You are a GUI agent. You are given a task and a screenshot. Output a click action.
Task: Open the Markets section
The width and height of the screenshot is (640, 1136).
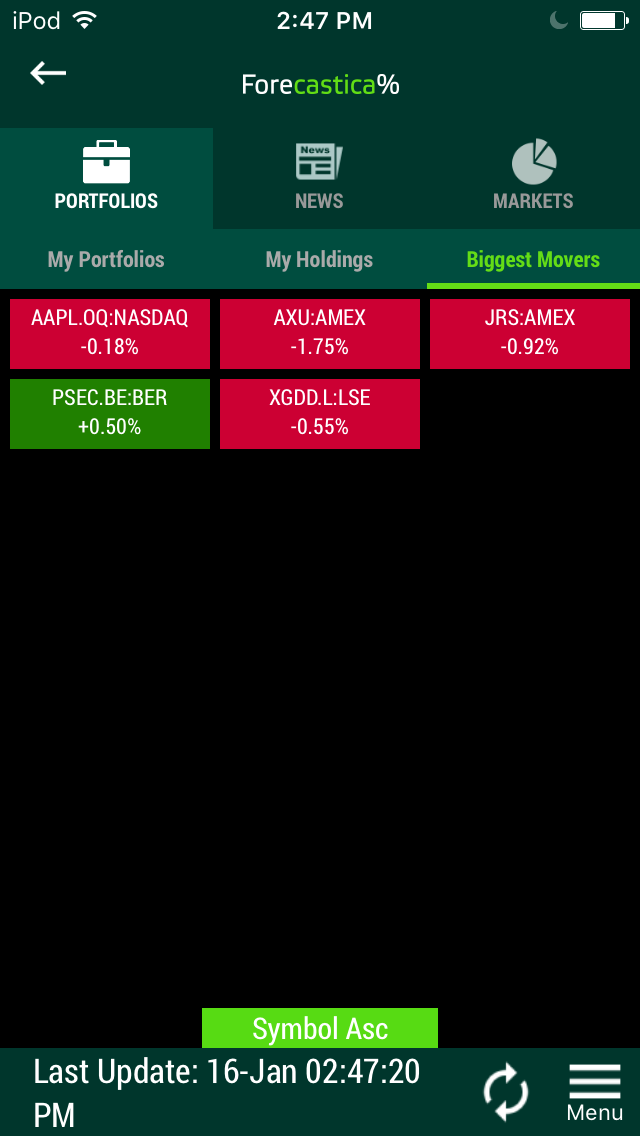point(533,178)
